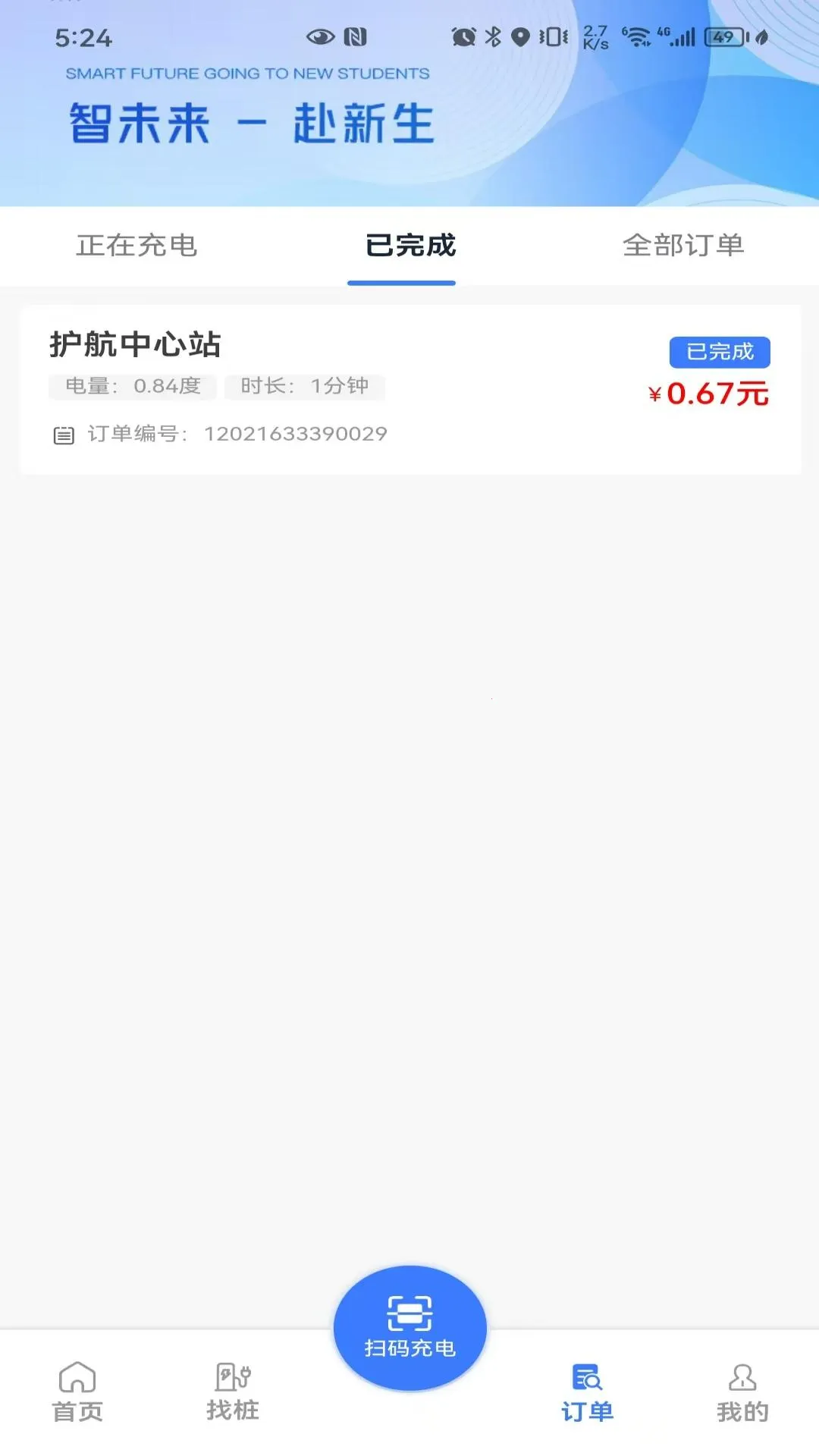Tap the blue 已完成 status badge

tap(719, 351)
